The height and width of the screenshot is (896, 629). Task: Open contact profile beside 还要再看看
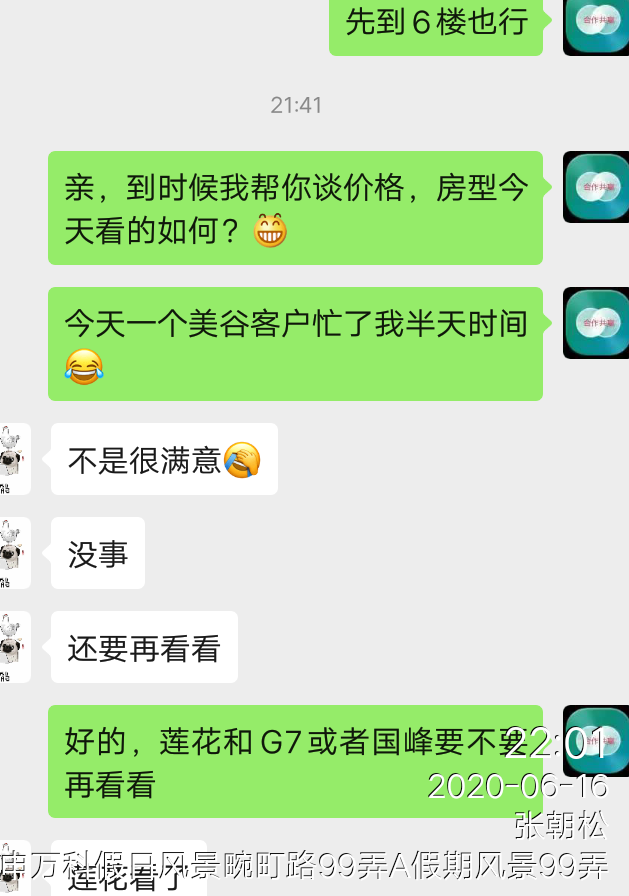[14, 647]
